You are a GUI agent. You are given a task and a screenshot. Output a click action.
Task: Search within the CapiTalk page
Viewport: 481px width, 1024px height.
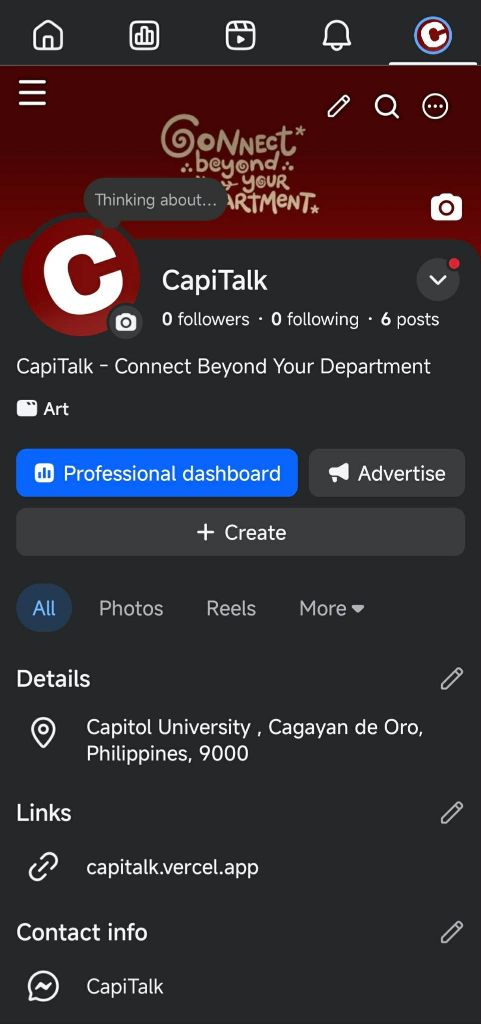[x=386, y=106]
